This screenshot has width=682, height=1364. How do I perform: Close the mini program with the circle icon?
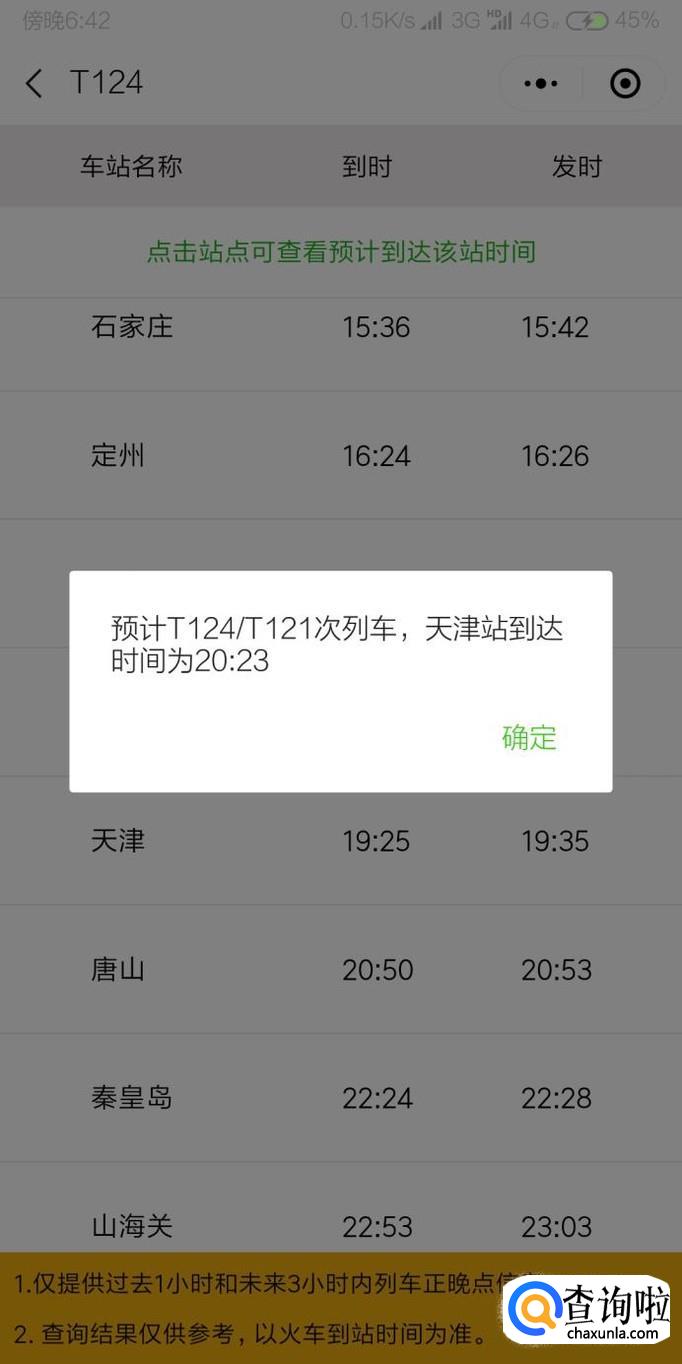point(625,83)
